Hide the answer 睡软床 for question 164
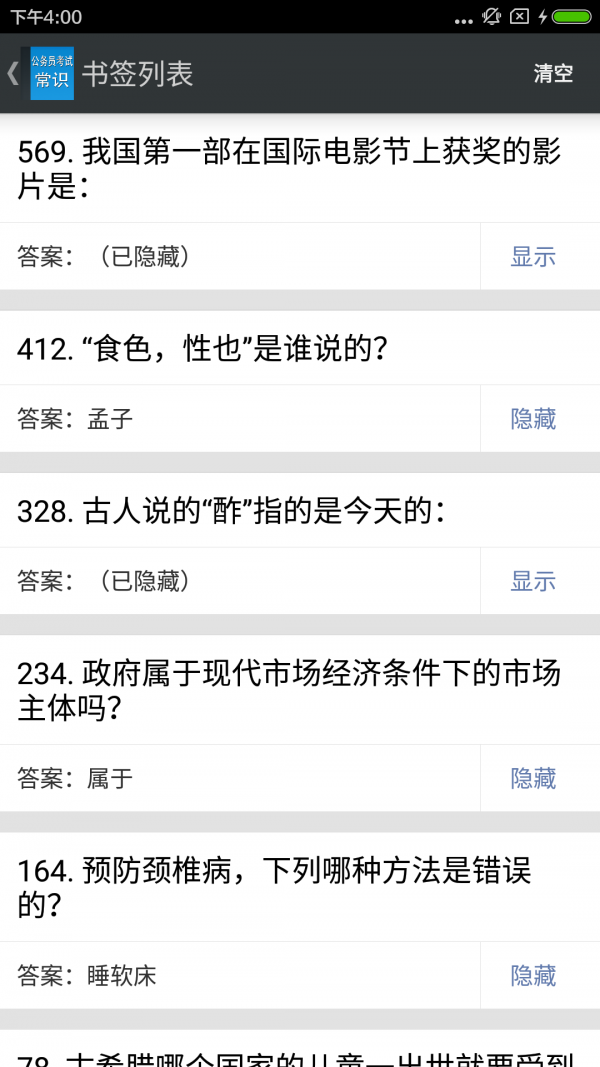 [x=533, y=975]
